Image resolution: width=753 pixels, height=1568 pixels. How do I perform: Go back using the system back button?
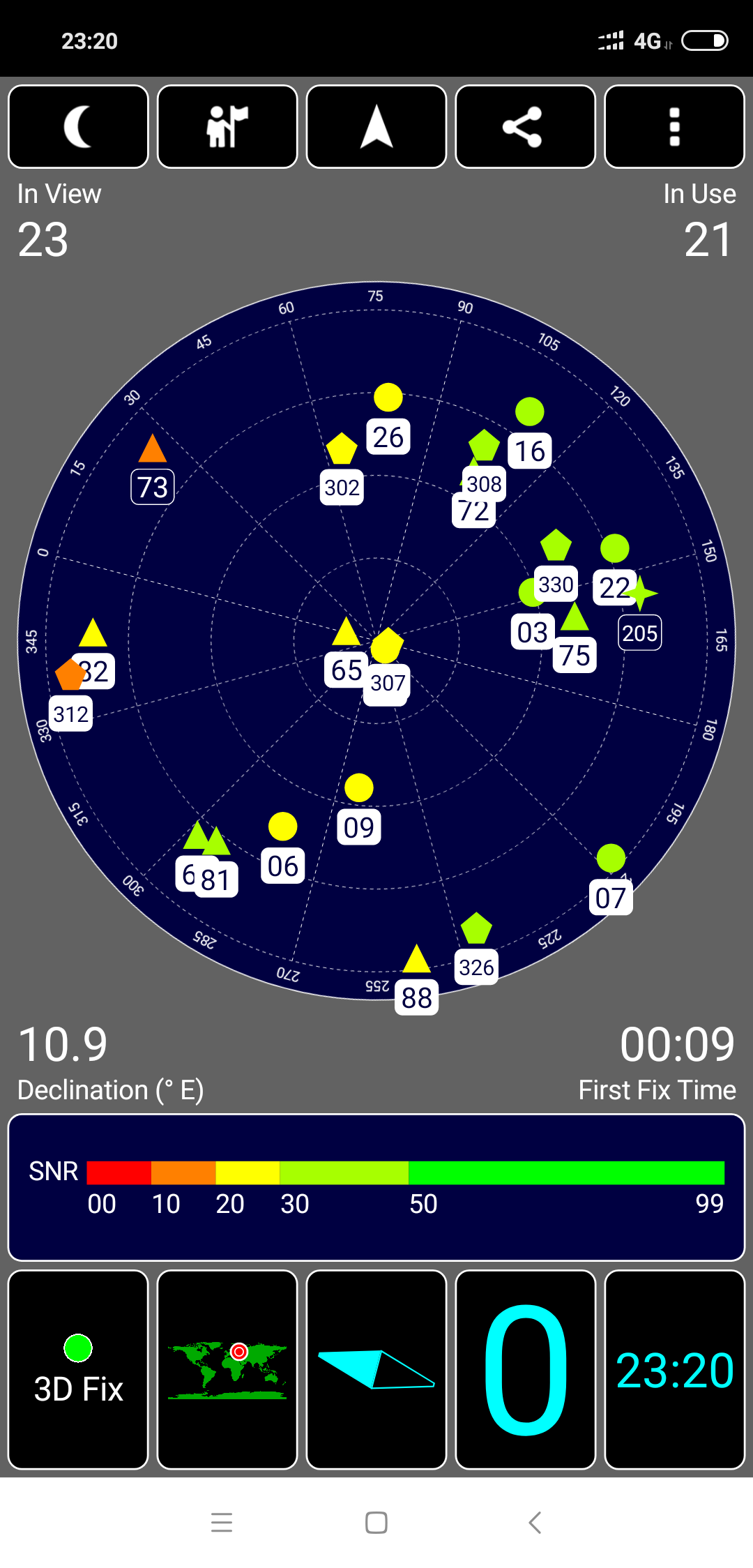(535, 1522)
